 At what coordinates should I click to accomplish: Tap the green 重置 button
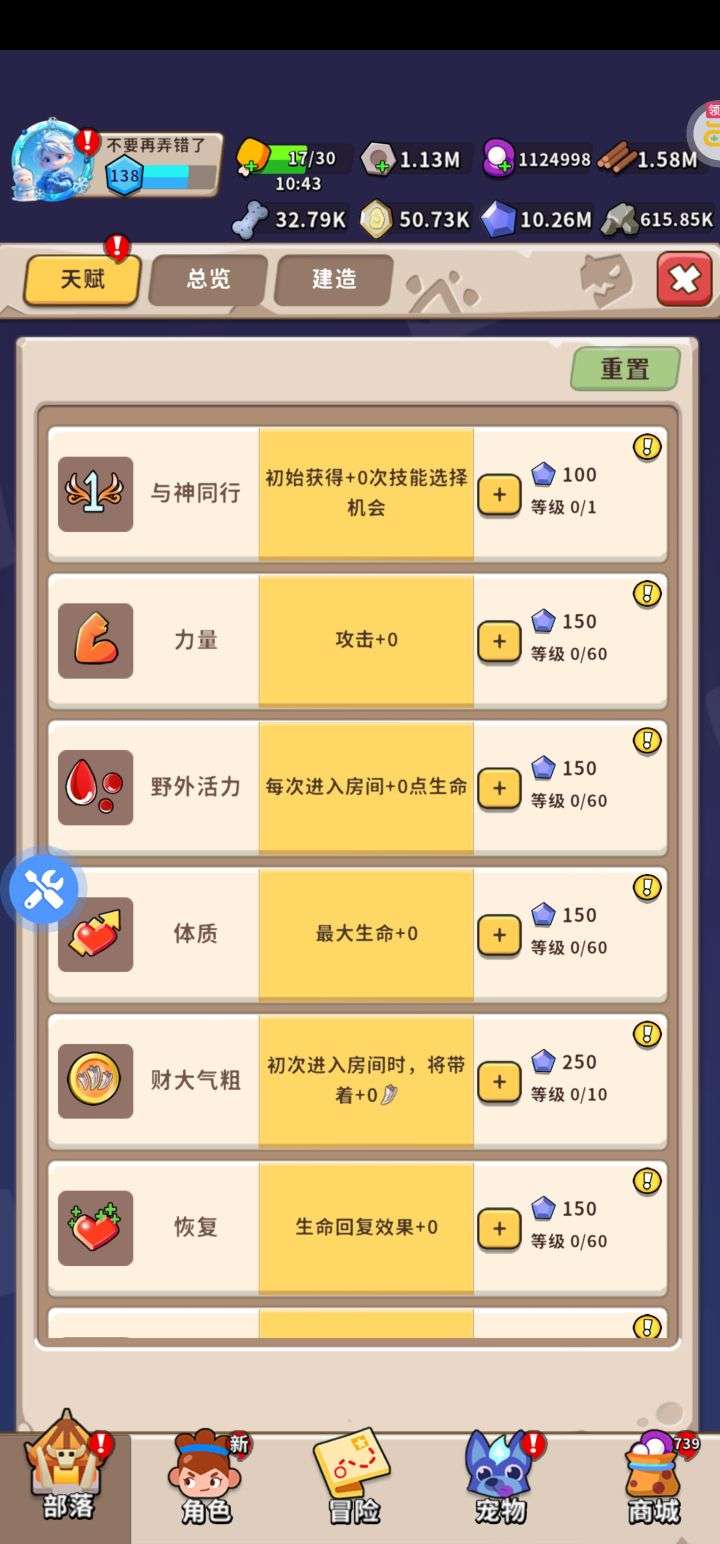(x=625, y=369)
